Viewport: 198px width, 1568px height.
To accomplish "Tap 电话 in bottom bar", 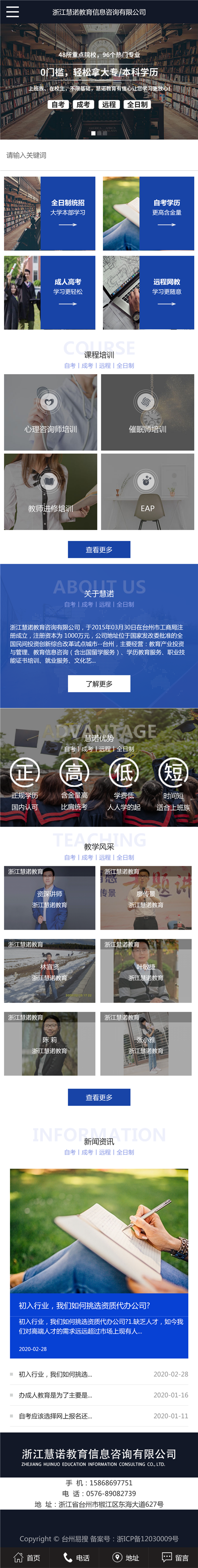I will click(76, 1557).
